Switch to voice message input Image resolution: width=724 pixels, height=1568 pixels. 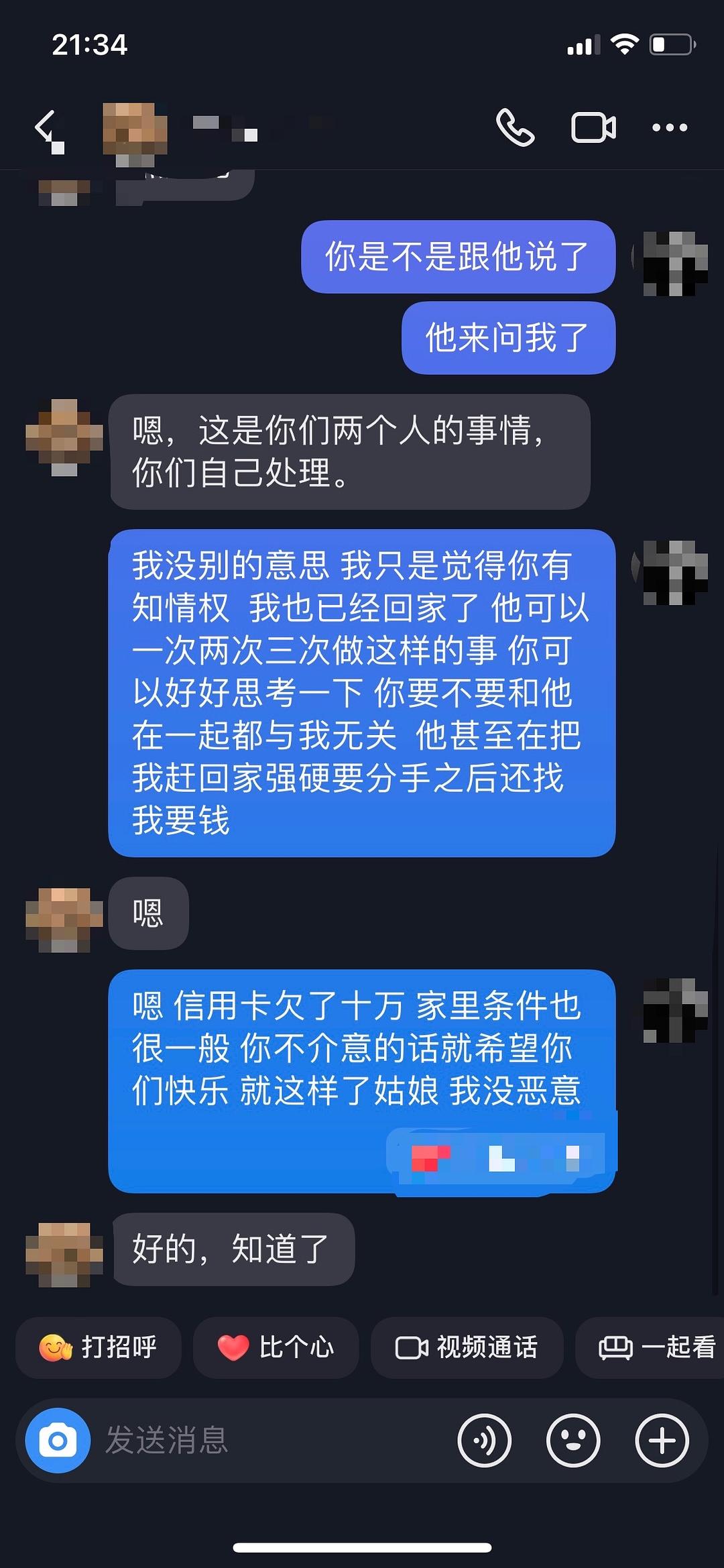click(484, 1441)
